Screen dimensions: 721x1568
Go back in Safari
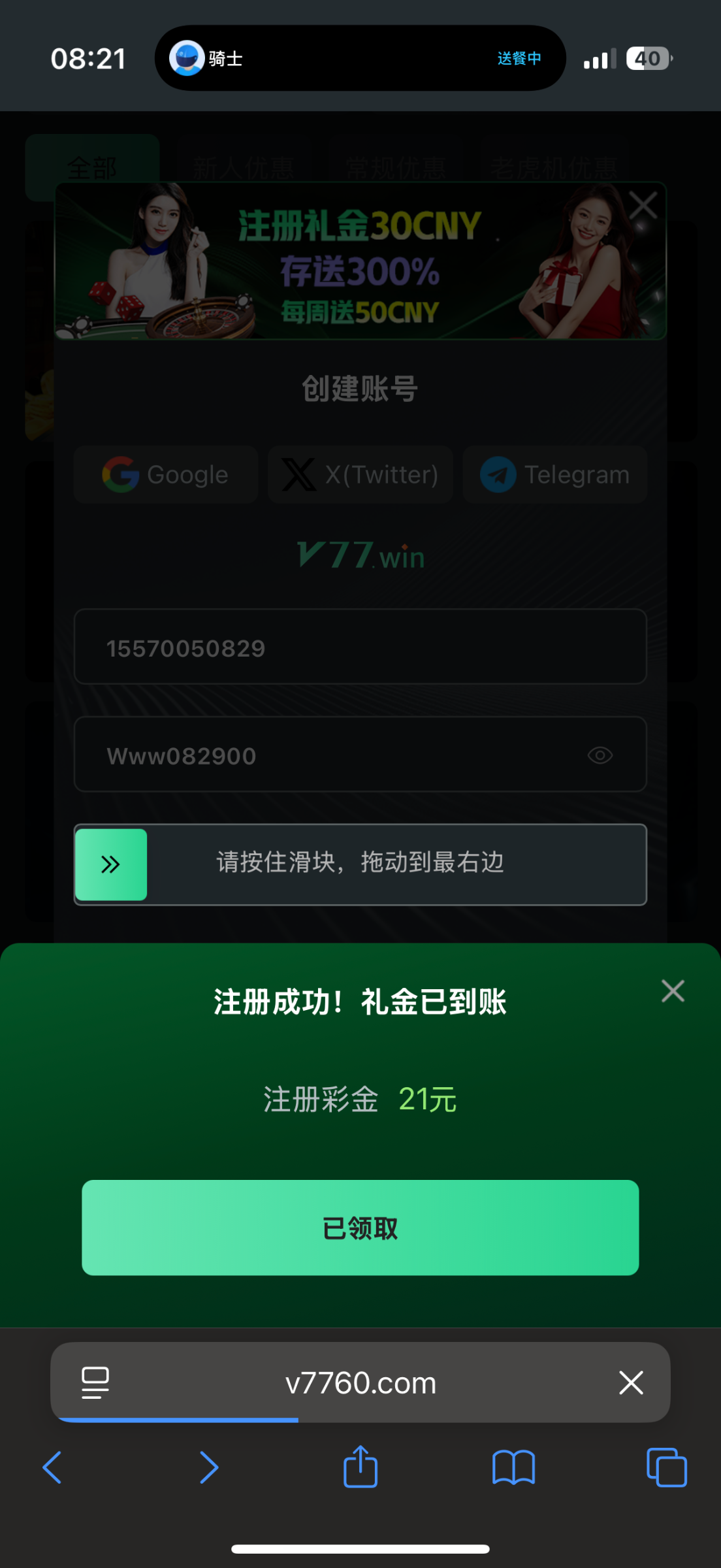[x=52, y=1467]
